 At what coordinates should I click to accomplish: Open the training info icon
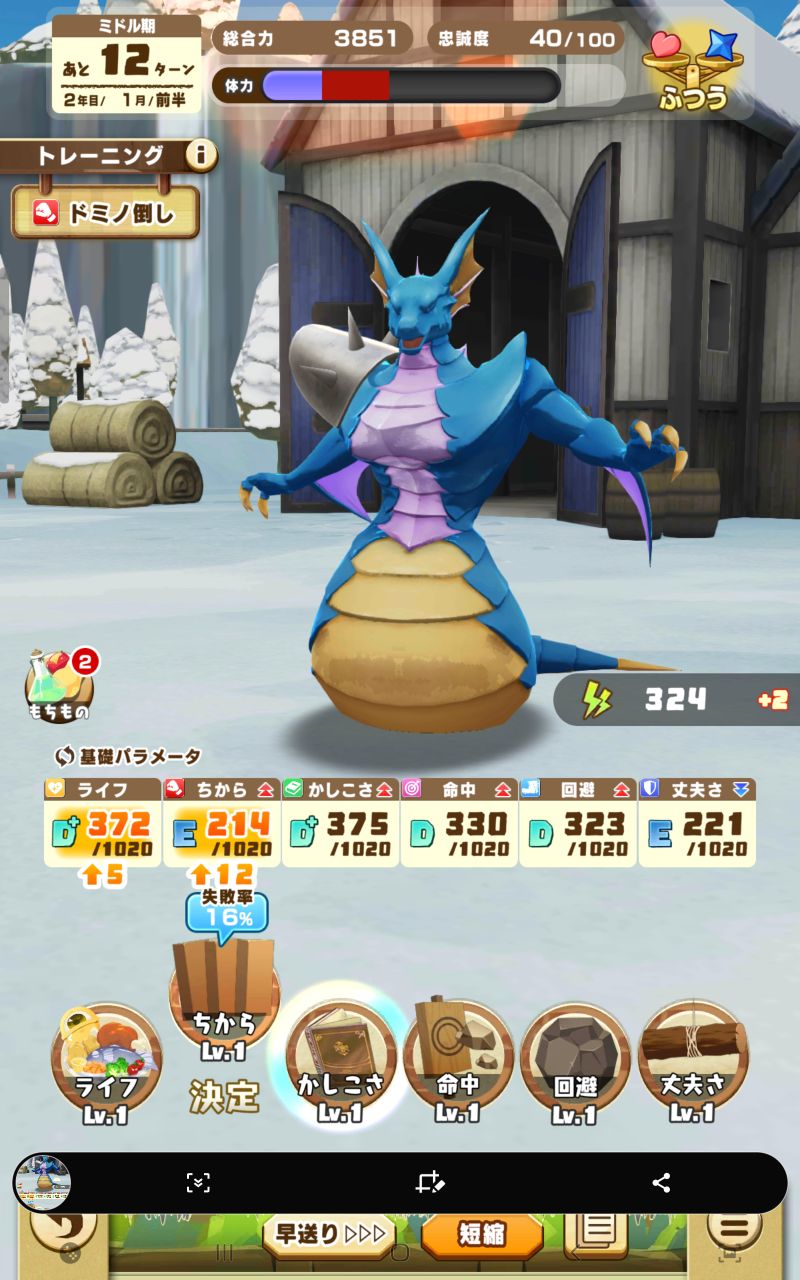201,155
